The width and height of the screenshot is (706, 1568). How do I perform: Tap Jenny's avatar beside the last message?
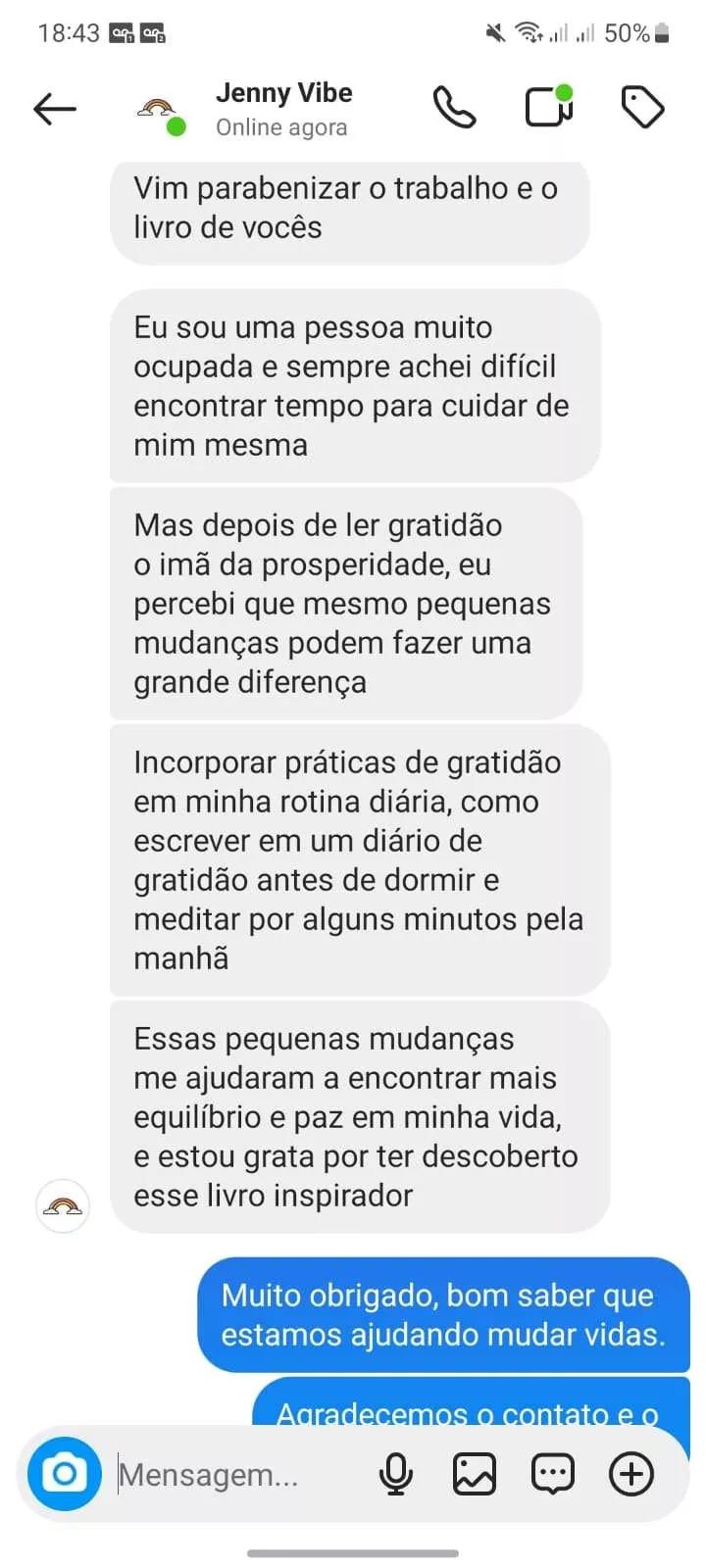click(x=63, y=1206)
